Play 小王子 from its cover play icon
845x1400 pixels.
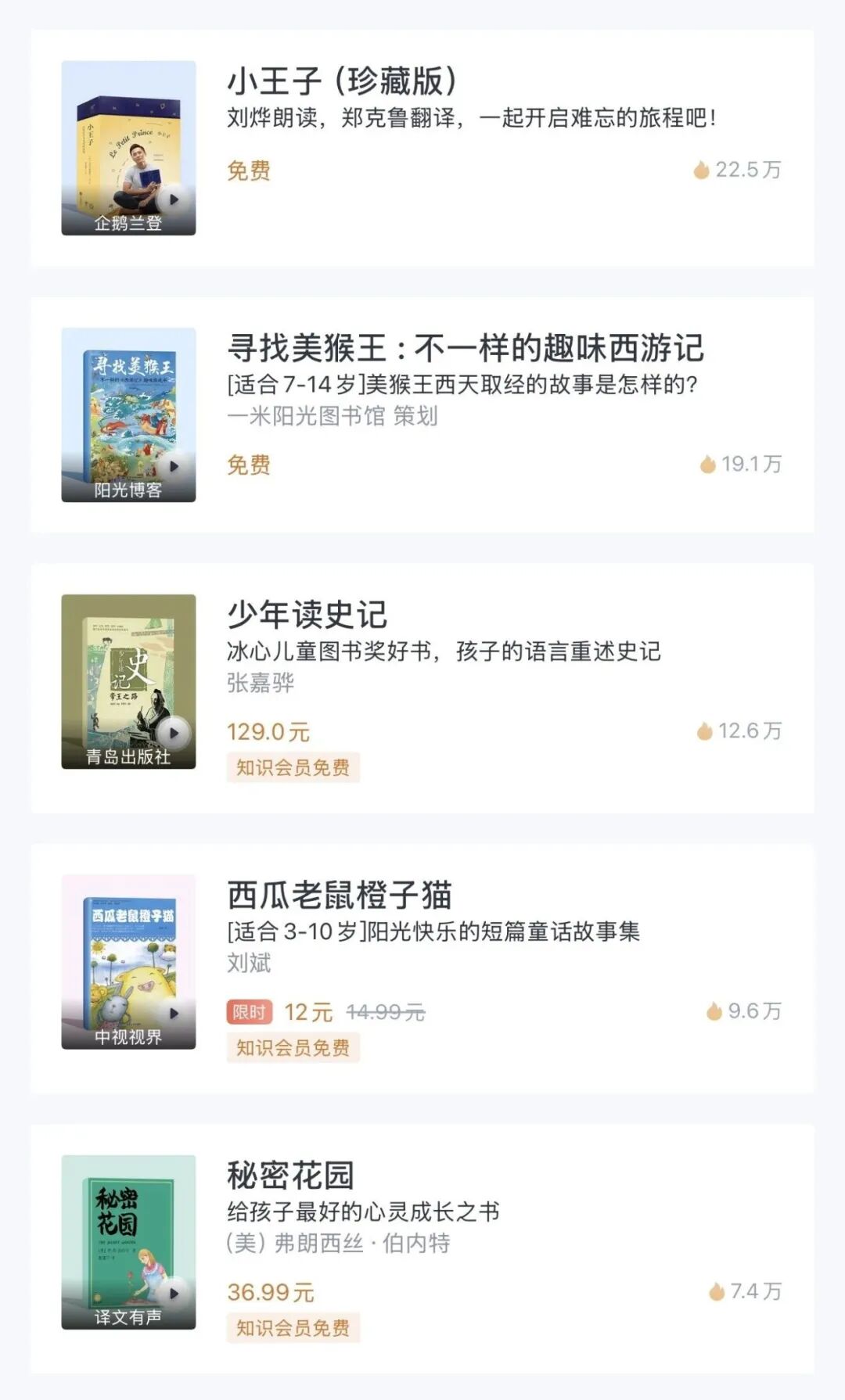point(174,199)
